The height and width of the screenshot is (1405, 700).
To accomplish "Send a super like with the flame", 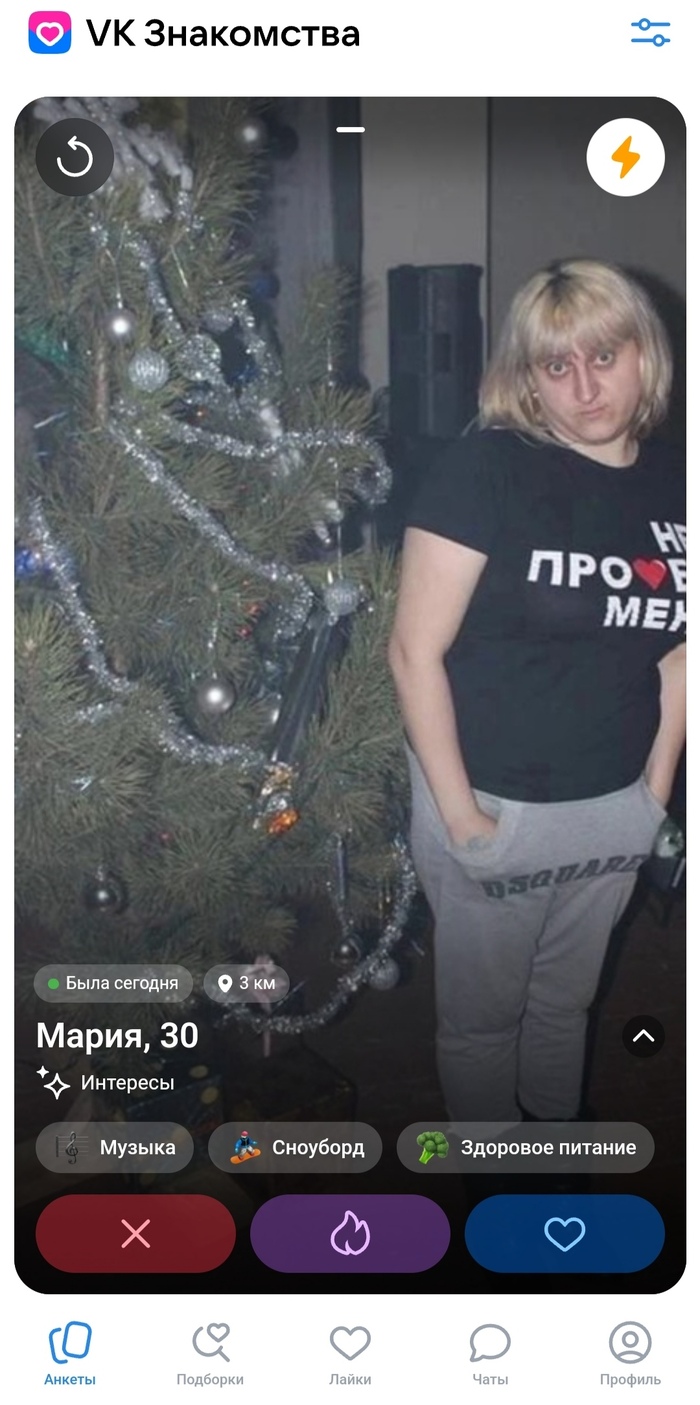I will point(350,1234).
